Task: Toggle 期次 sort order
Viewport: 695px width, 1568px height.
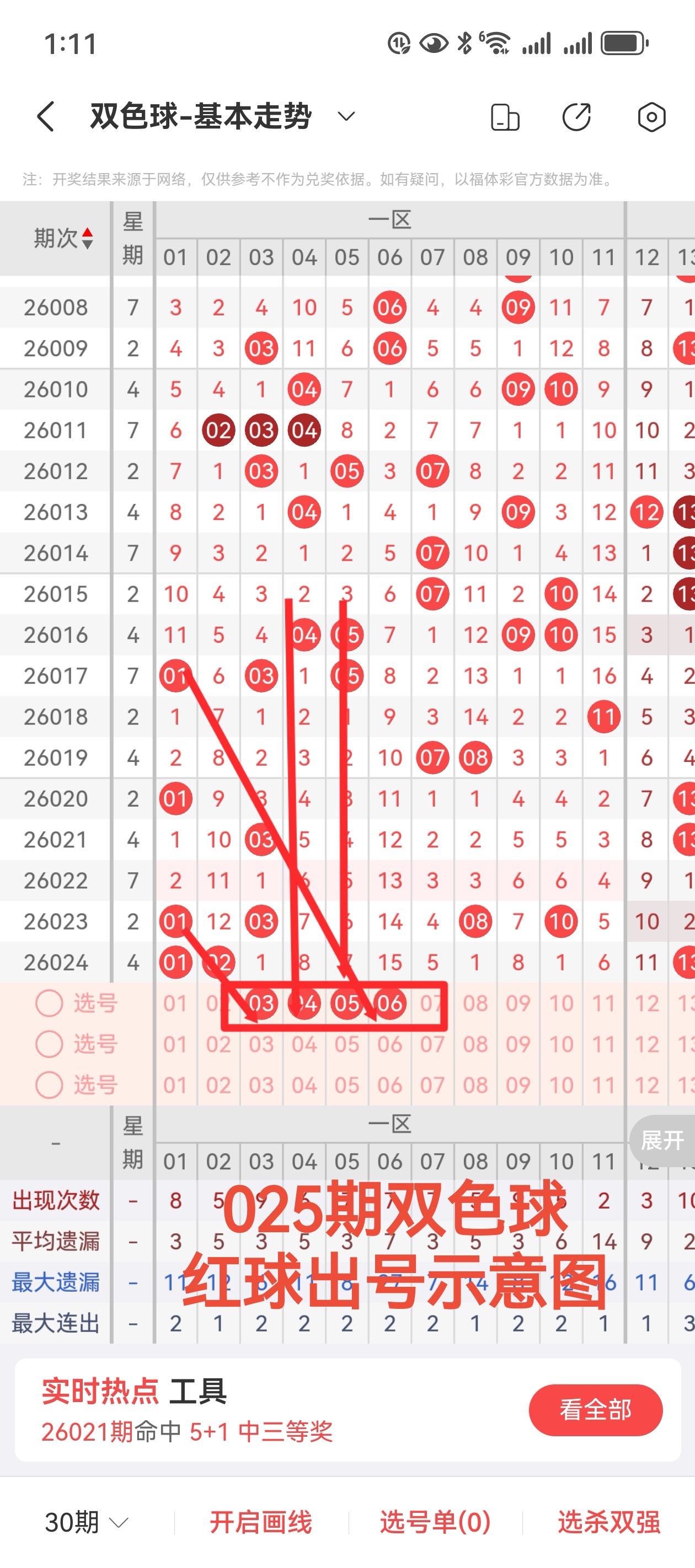Action: [63, 238]
